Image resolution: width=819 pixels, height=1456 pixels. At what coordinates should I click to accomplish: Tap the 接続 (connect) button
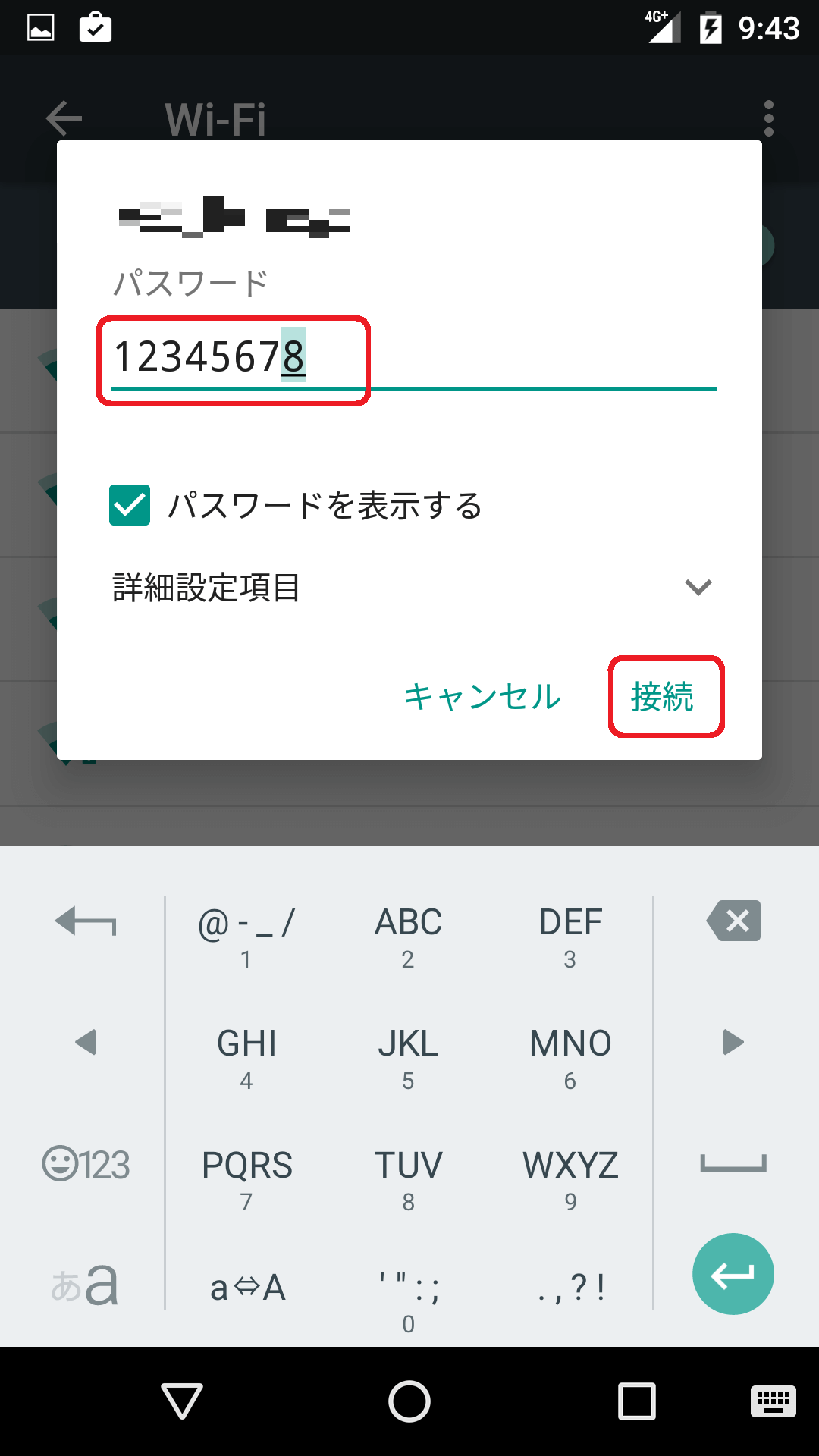(664, 696)
